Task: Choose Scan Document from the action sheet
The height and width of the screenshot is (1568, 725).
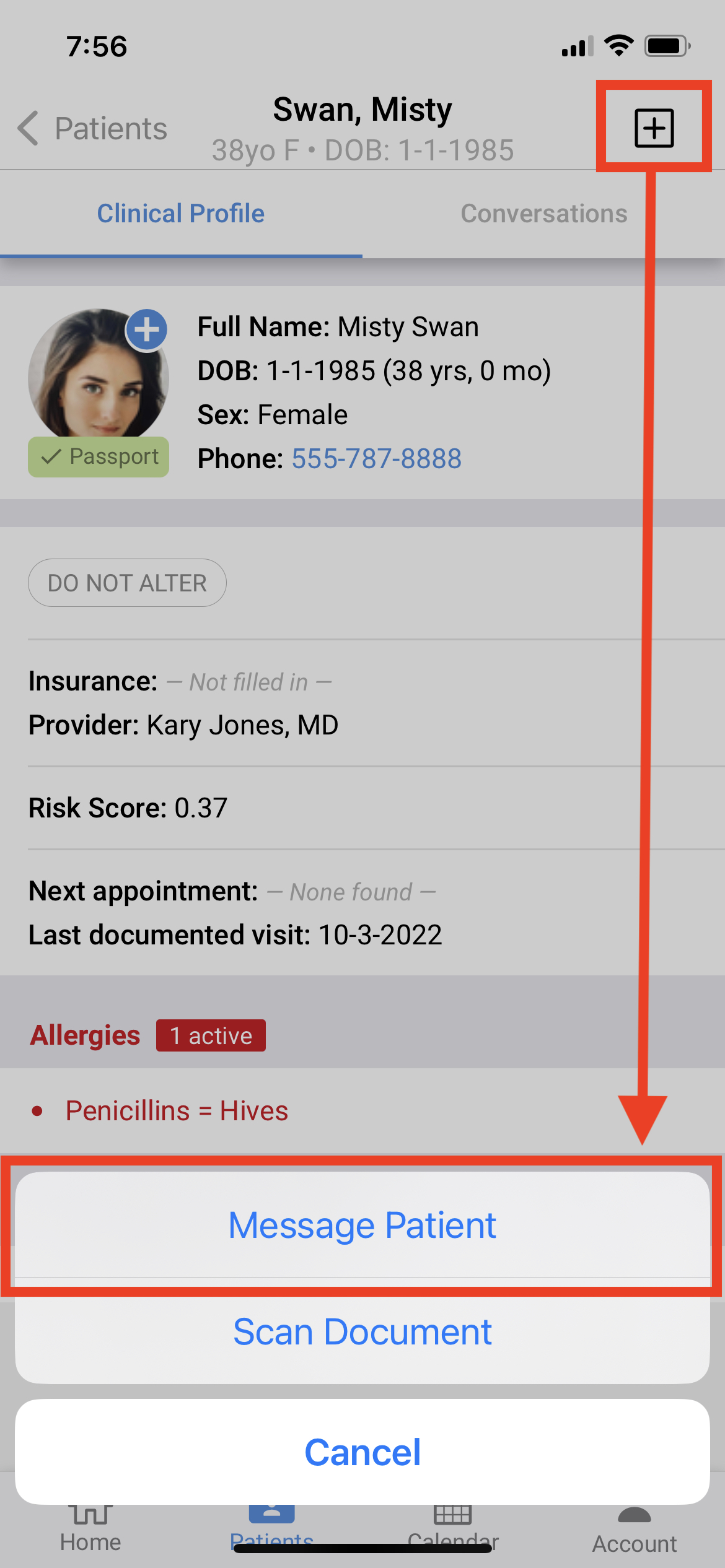Action: click(362, 1331)
